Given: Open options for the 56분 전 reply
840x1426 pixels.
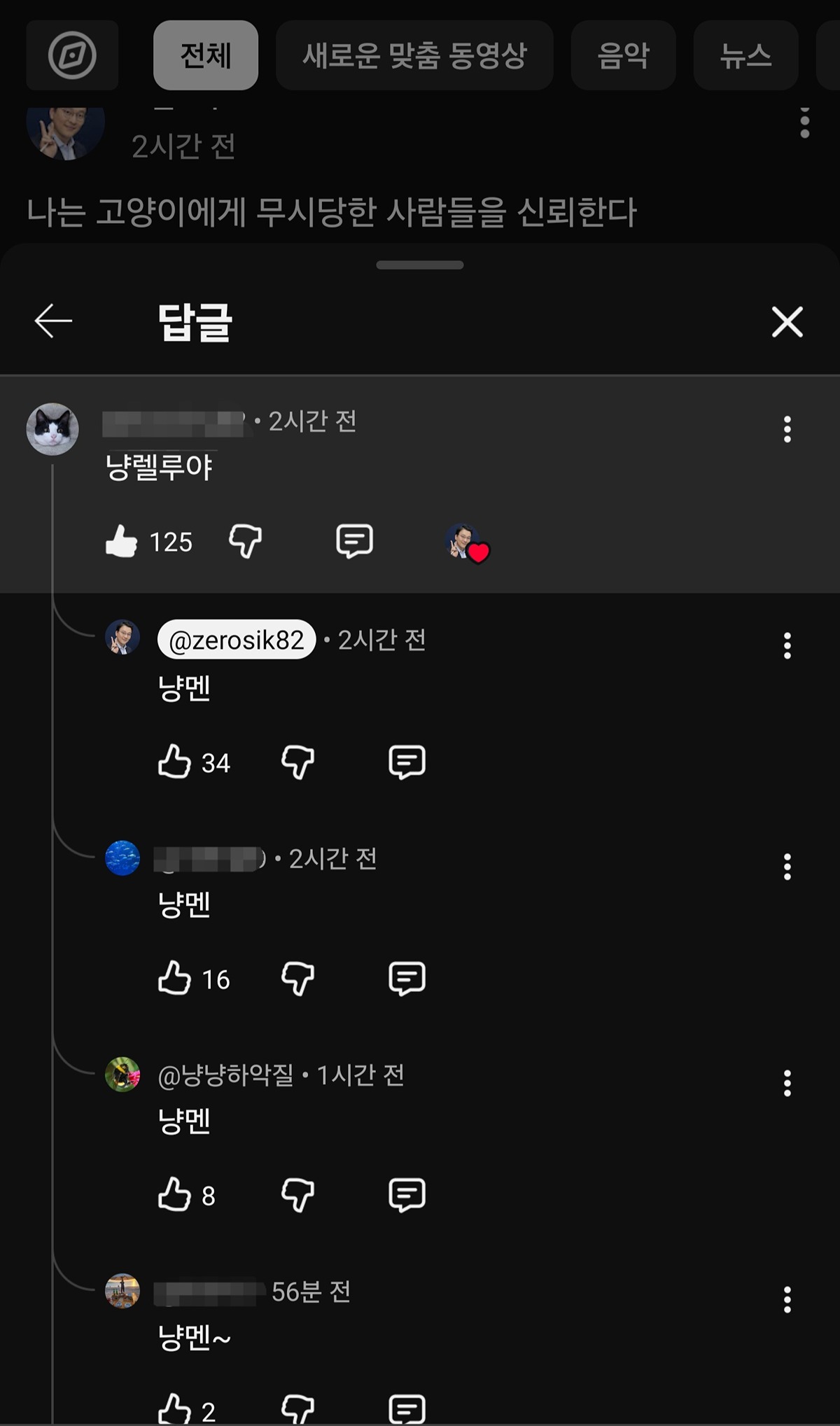Looking at the screenshot, I should [787, 1299].
